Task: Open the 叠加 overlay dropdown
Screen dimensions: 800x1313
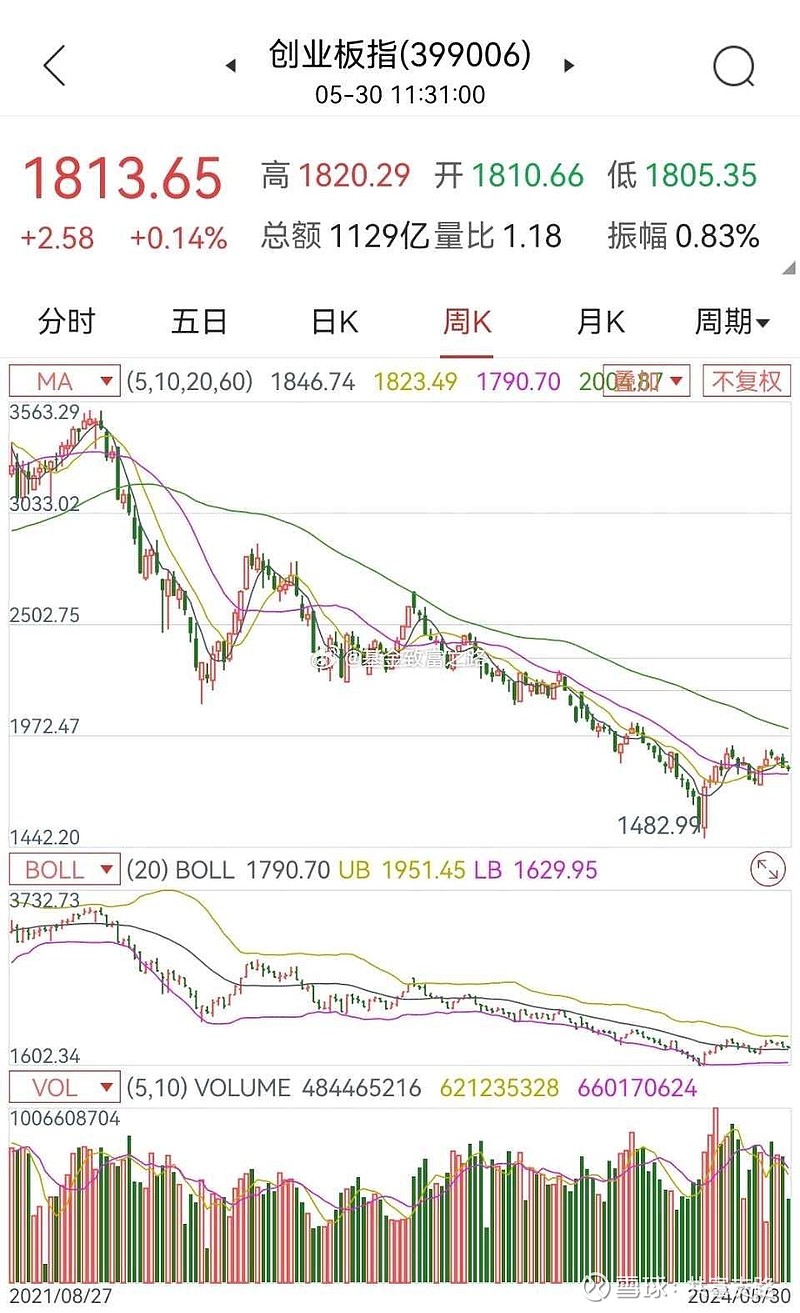Action: [640, 381]
